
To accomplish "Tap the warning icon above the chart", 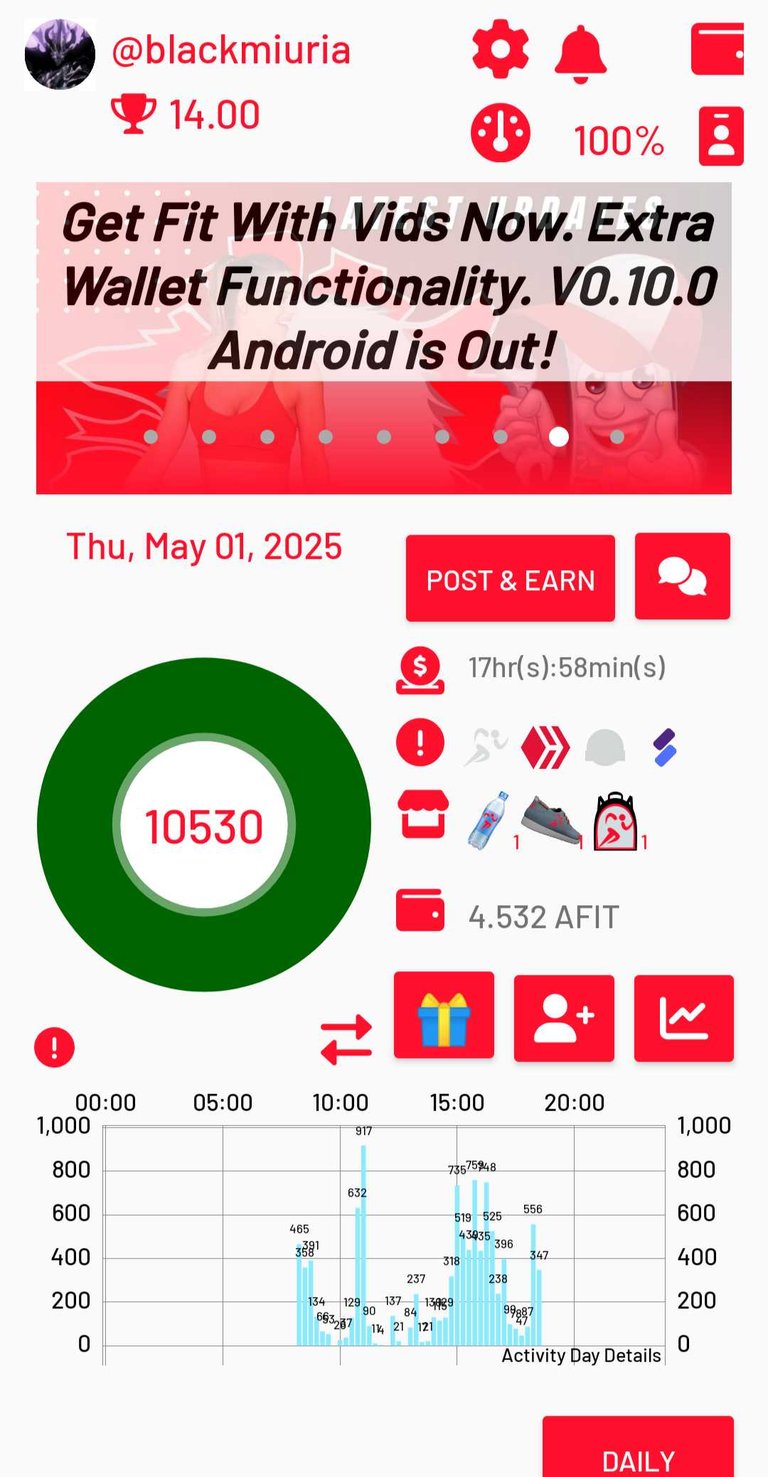I will [x=54, y=1047].
